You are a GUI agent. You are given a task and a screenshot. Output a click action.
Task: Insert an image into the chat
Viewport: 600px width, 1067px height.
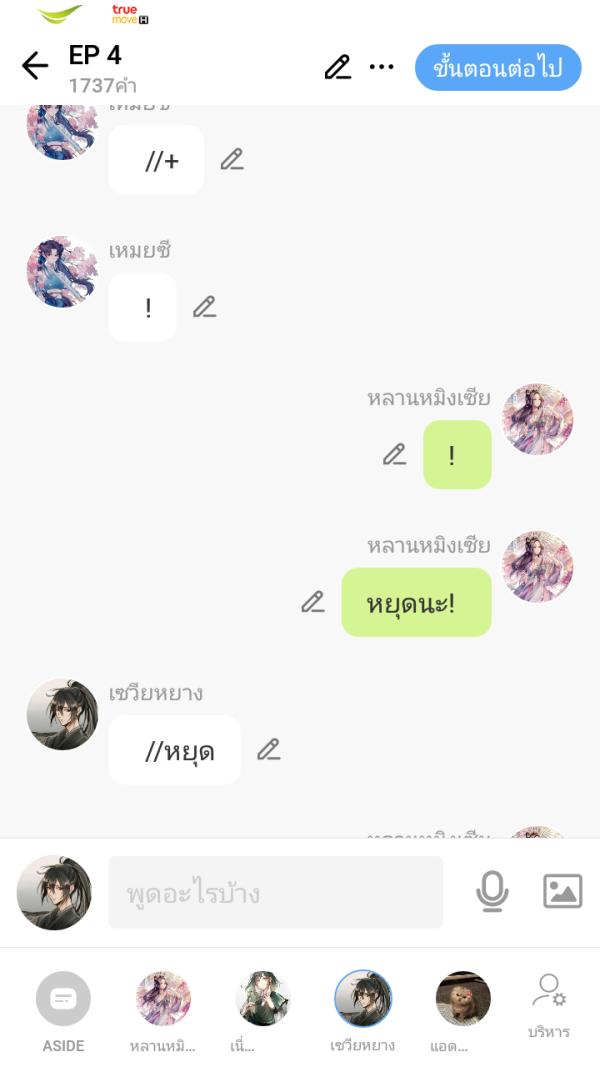[562, 891]
